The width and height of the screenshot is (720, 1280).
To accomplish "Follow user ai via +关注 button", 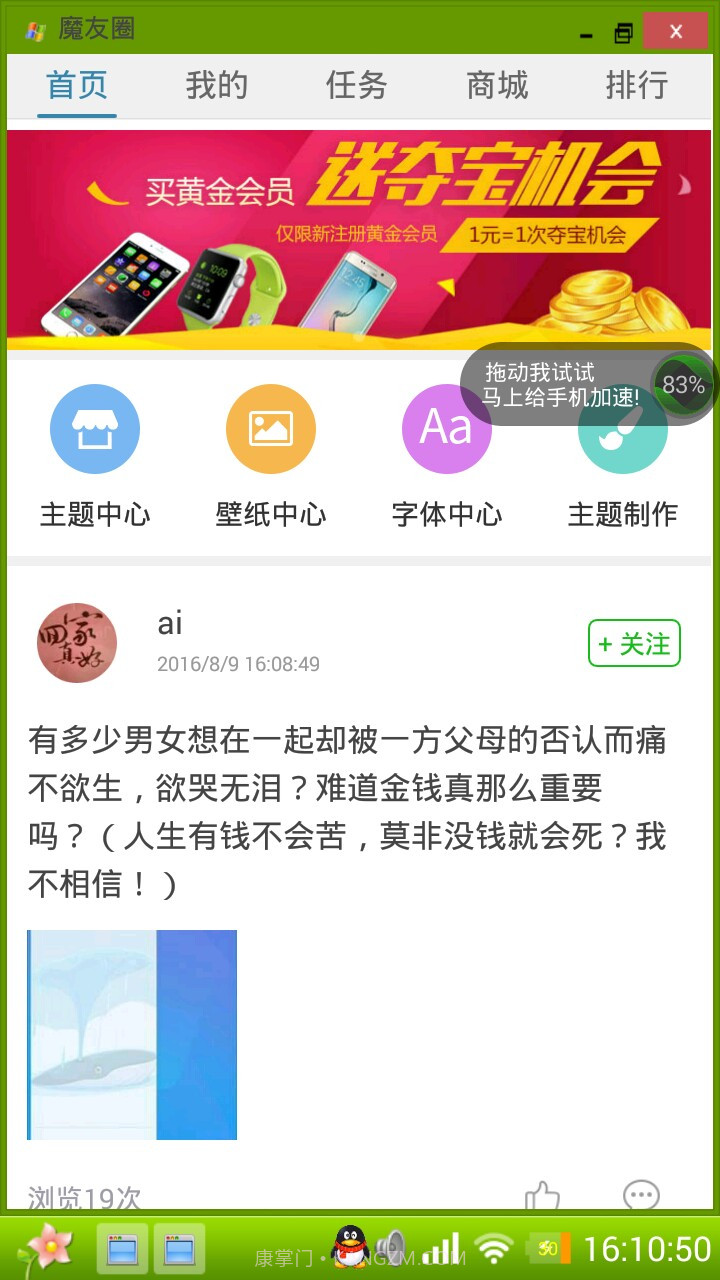I will [633, 644].
